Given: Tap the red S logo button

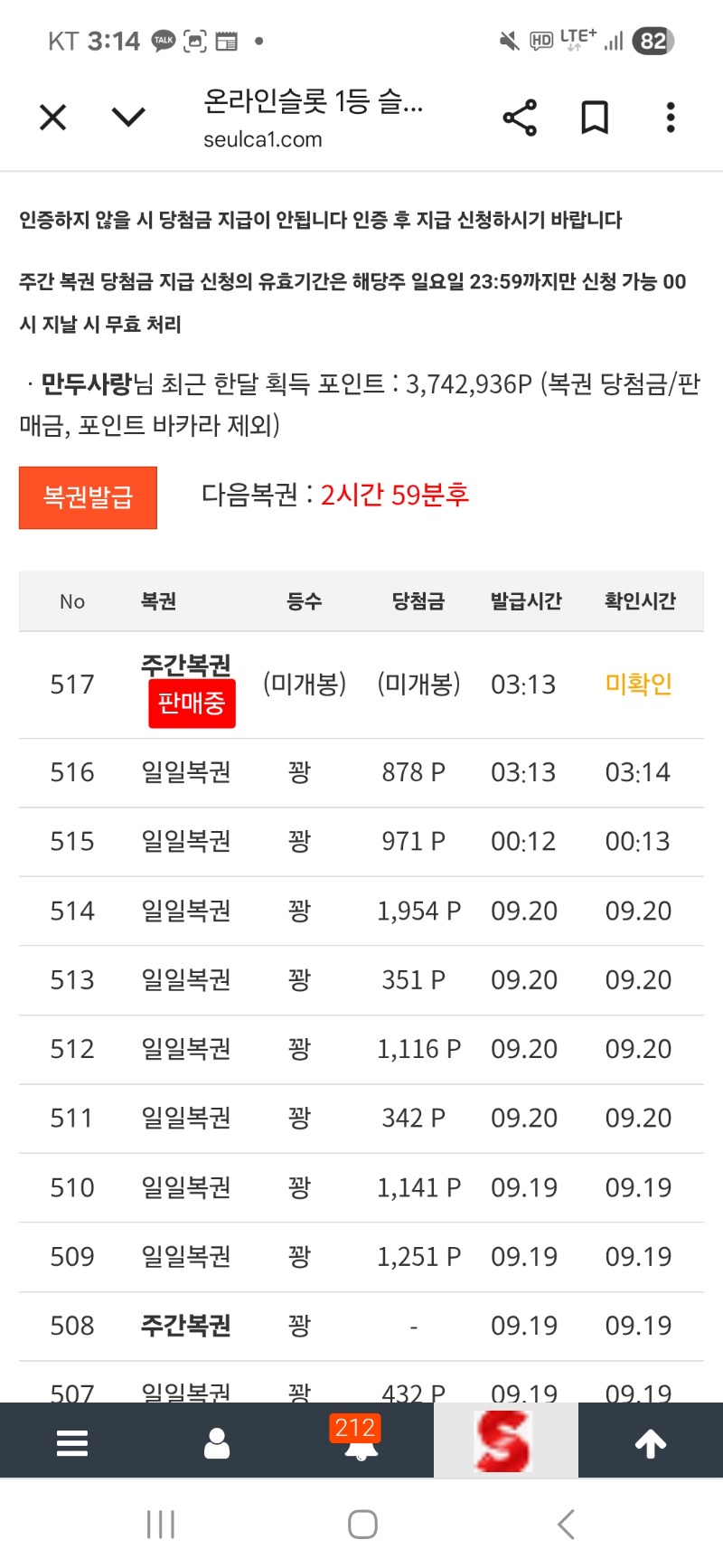Looking at the screenshot, I should pyautogui.click(x=505, y=1440).
